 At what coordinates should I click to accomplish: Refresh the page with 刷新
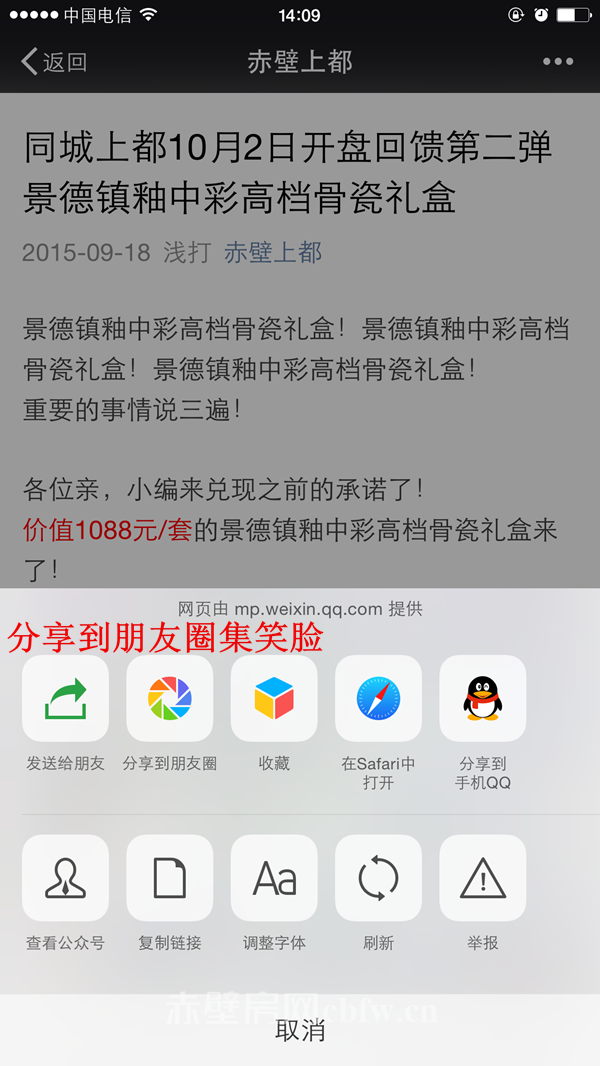[378, 878]
